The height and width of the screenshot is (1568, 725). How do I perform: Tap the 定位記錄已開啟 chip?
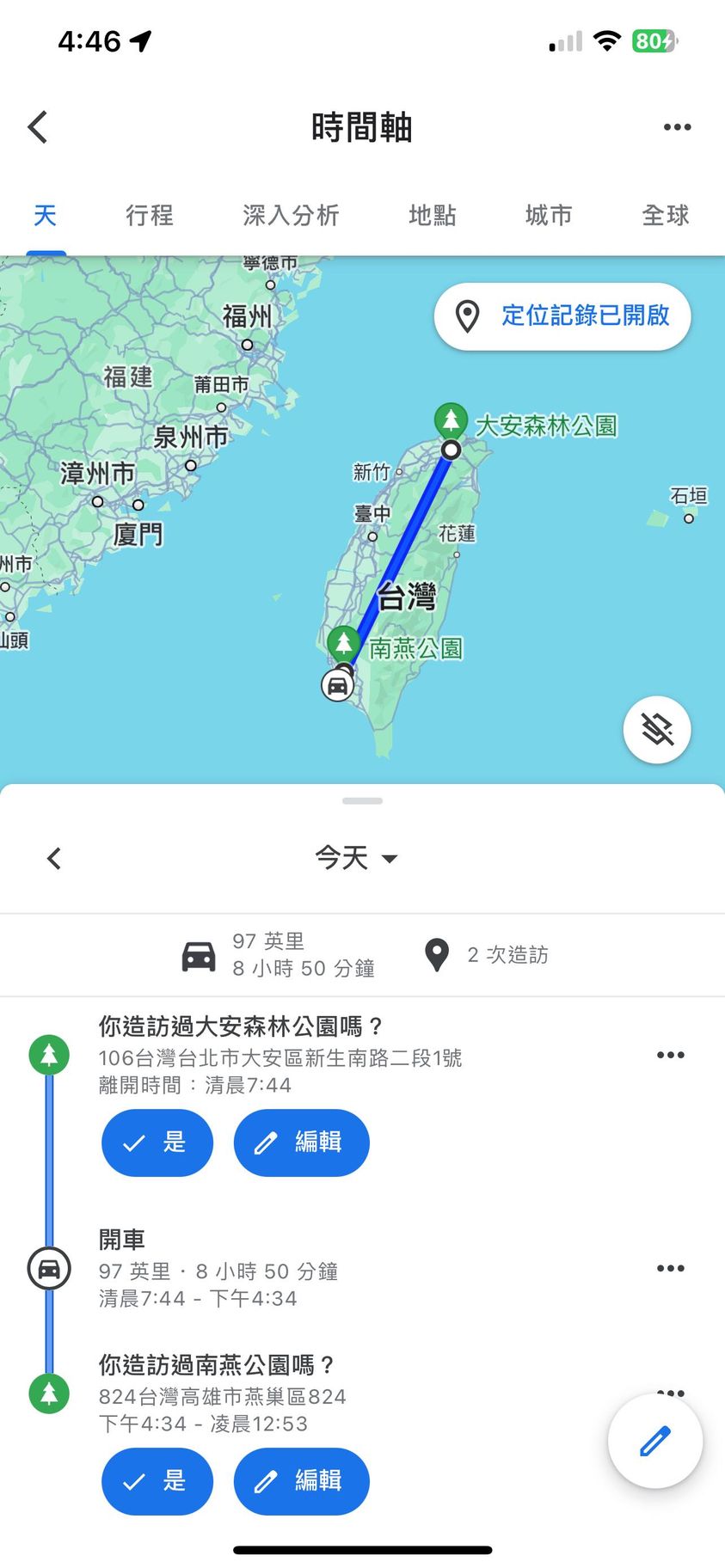click(x=562, y=315)
